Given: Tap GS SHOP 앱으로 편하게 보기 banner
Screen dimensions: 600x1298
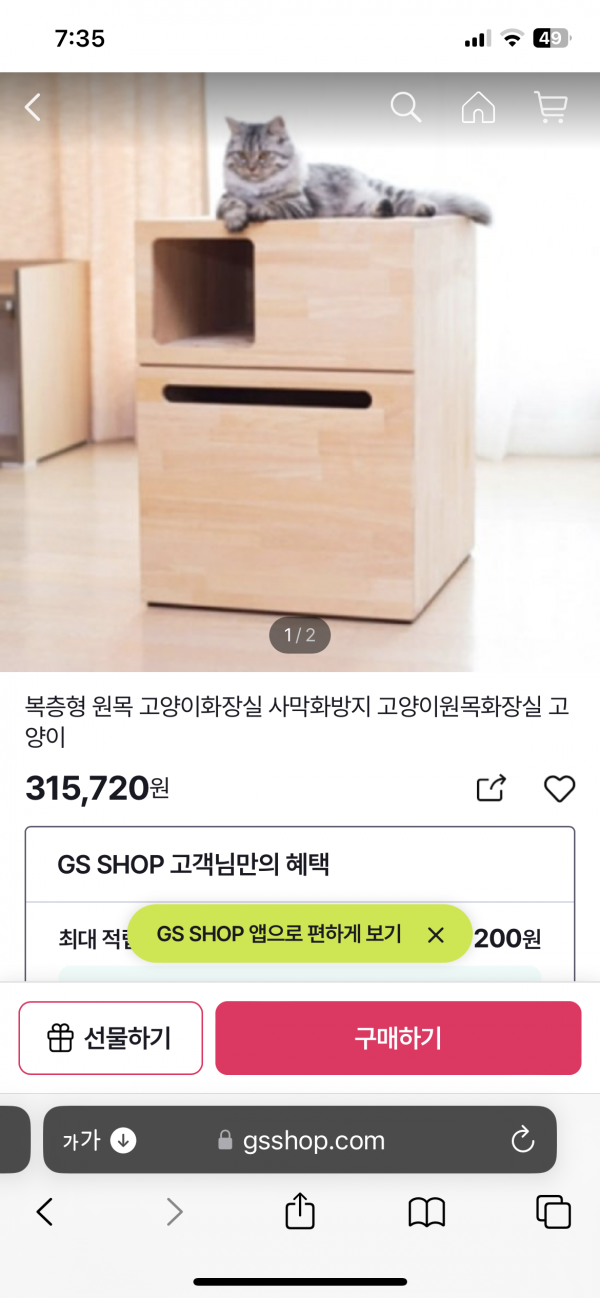Looking at the screenshot, I should click(280, 934).
